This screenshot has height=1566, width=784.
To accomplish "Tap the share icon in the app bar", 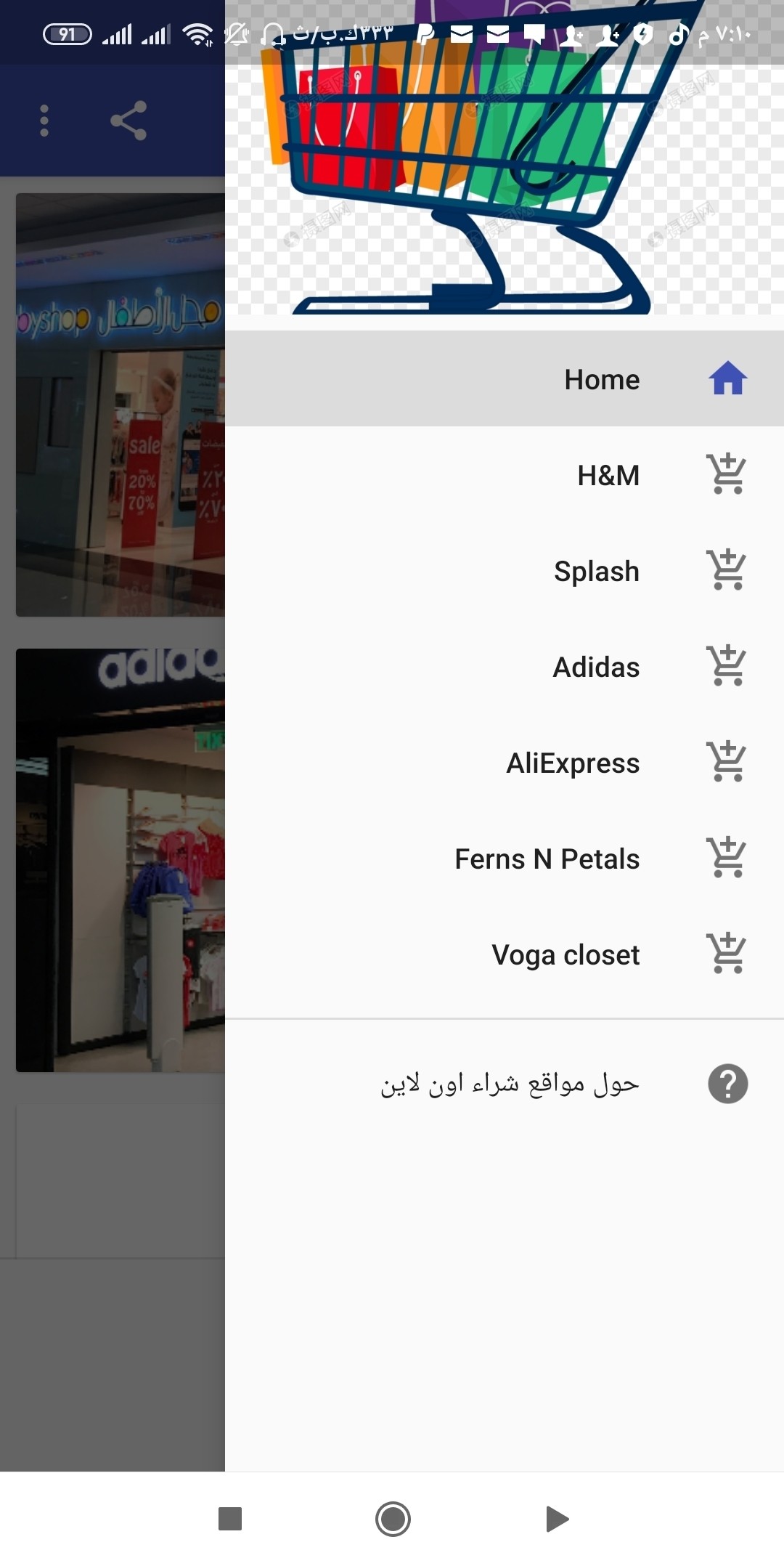I will pos(128,121).
